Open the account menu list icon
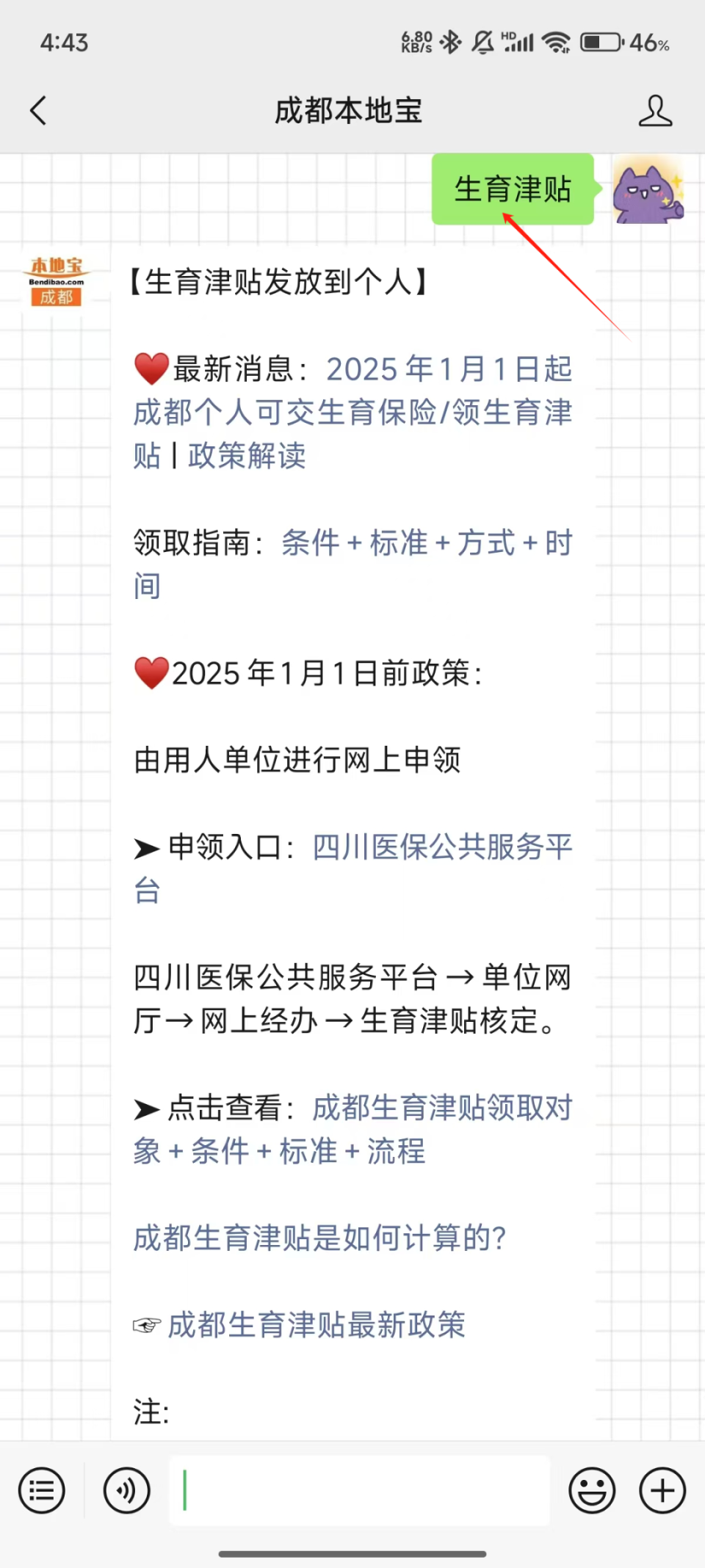Viewport: 705px width, 1568px height. tap(42, 1490)
